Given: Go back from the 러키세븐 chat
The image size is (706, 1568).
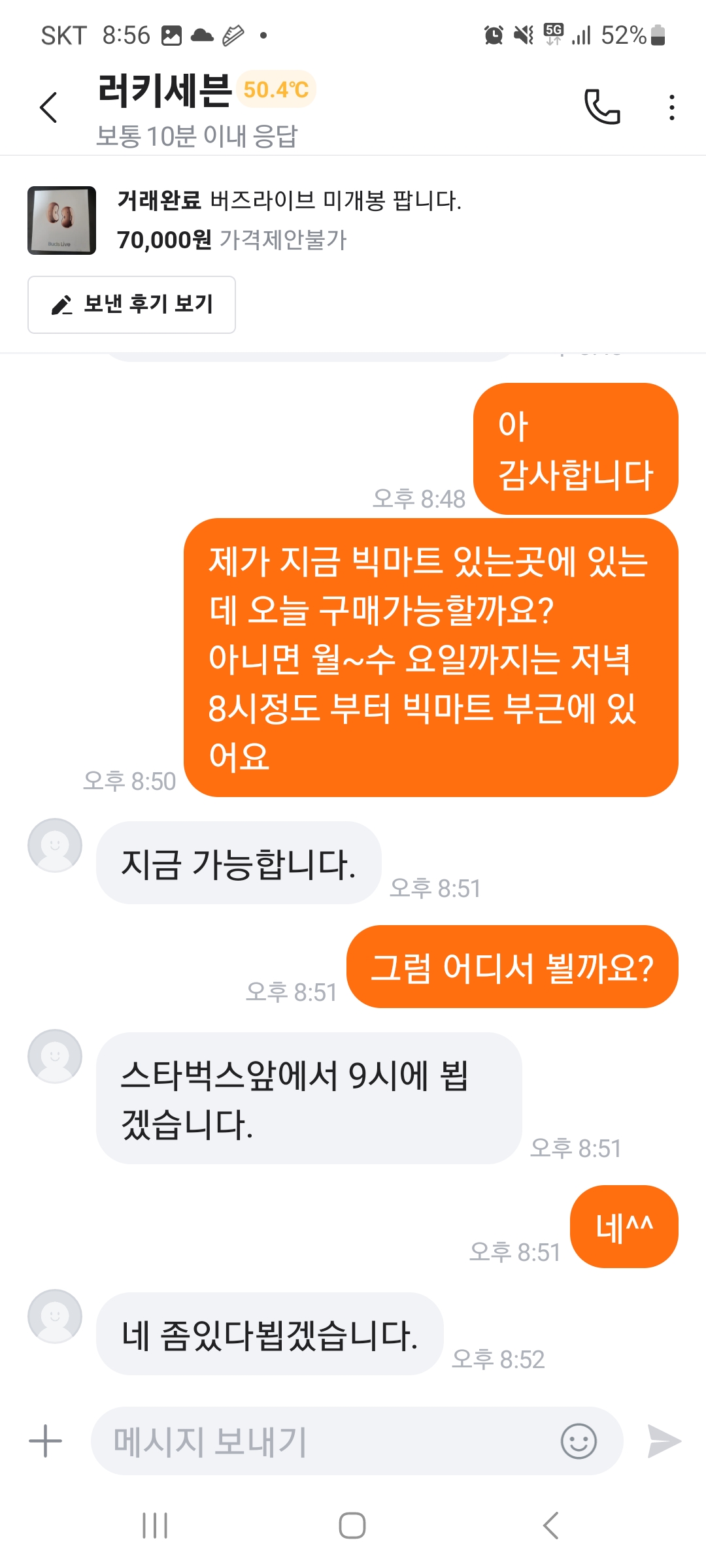Looking at the screenshot, I should 49,107.
